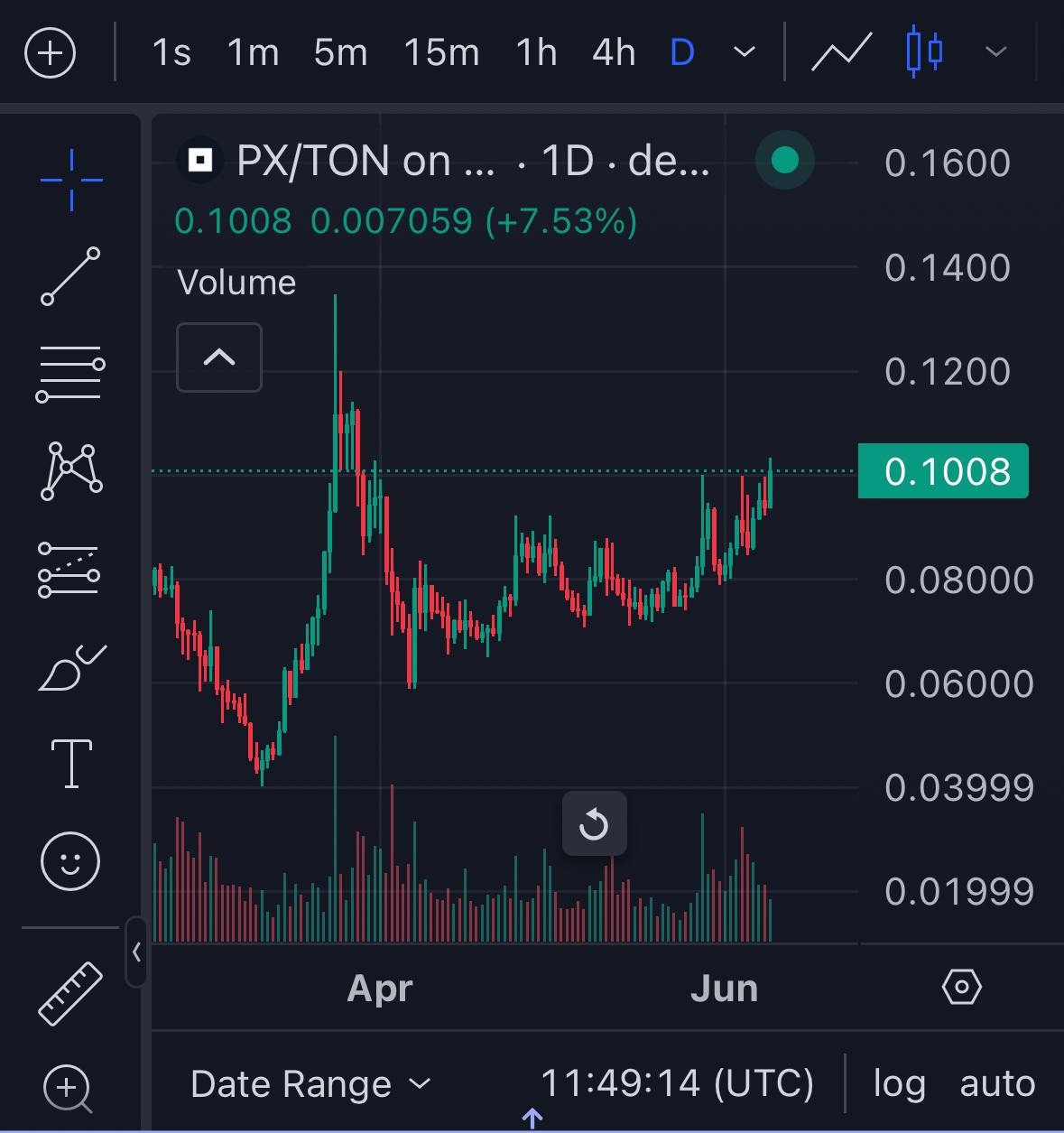
Task: Change chart style via candlestick icon
Action: [x=924, y=53]
